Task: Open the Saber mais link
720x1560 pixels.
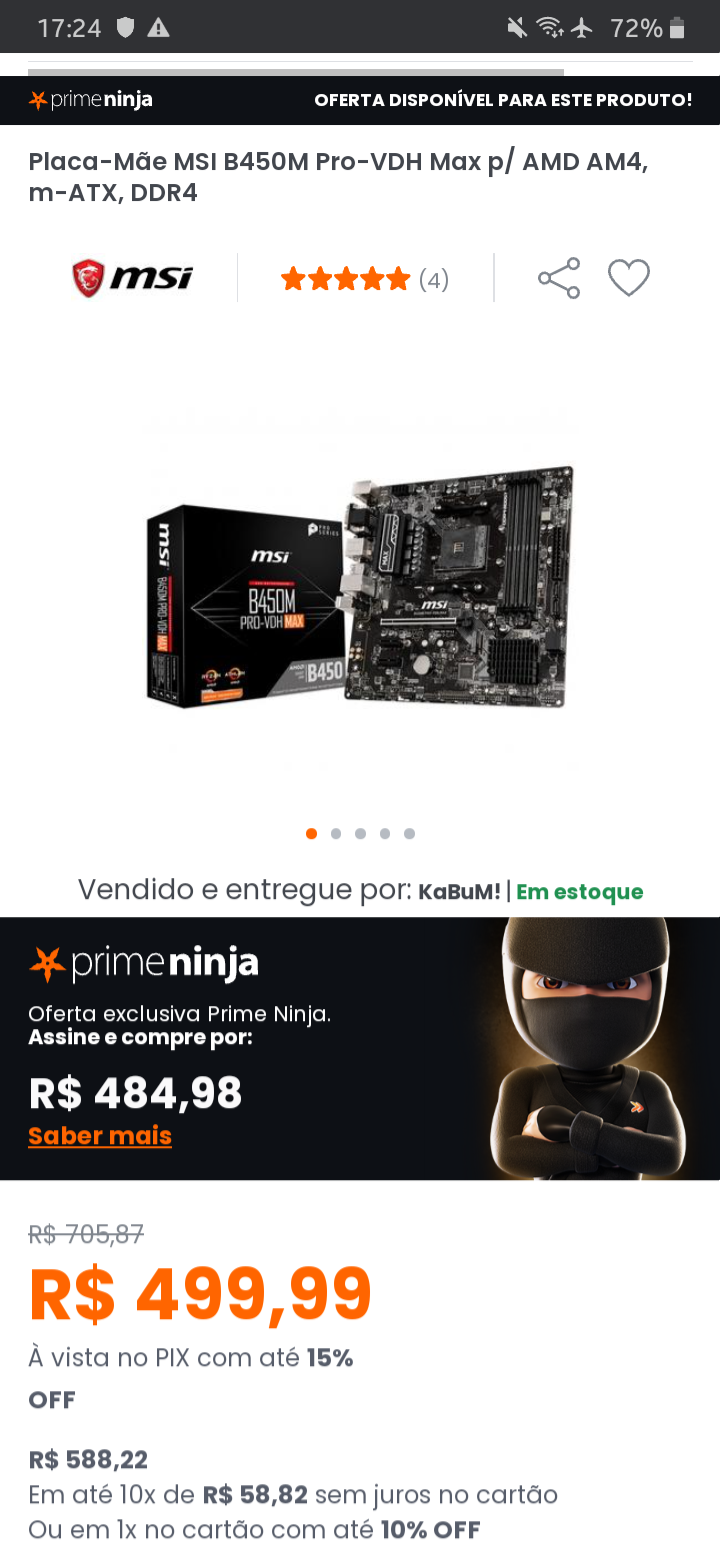Action: [100, 1136]
